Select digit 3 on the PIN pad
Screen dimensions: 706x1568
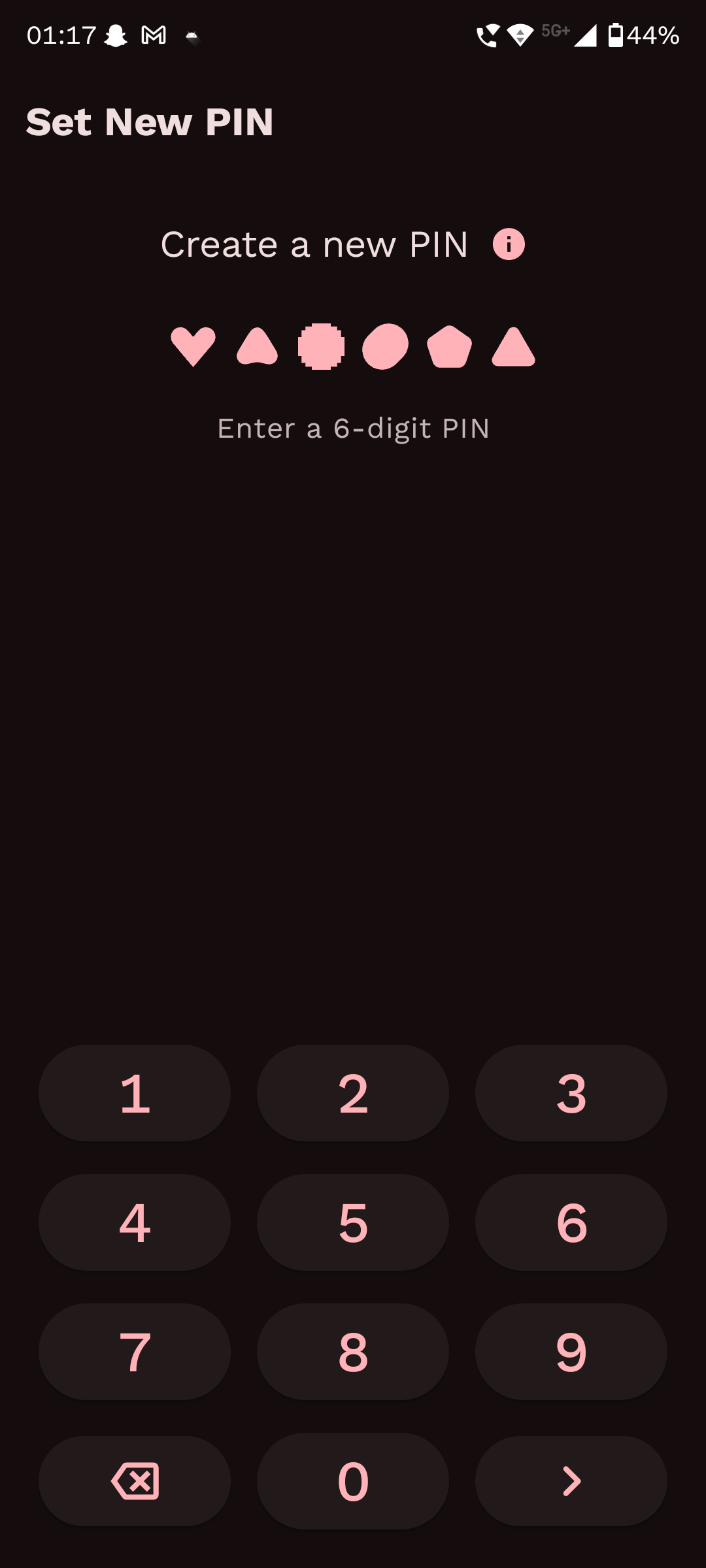click(571, 1093)
